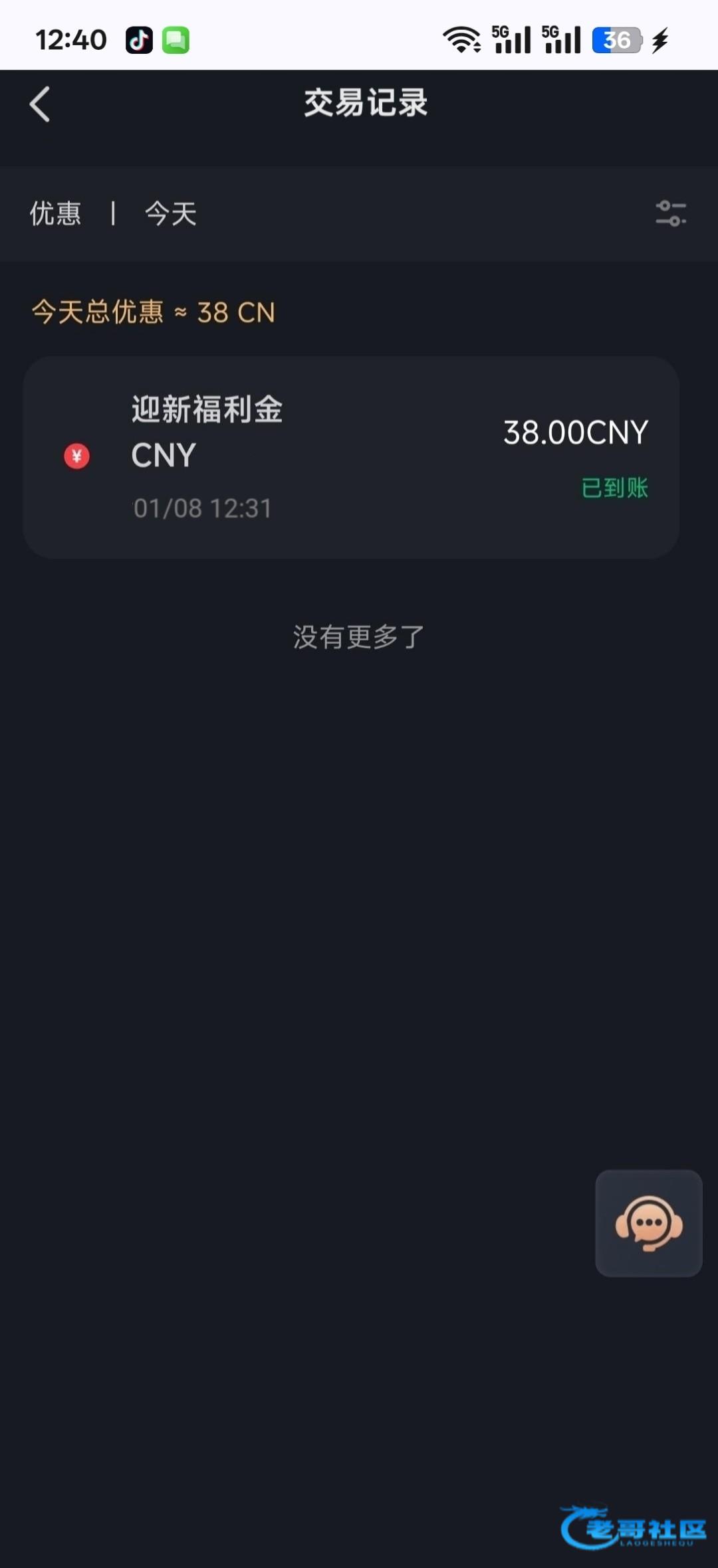Open the filter settings icon
718x1568 pixels.
coord(670,214)
